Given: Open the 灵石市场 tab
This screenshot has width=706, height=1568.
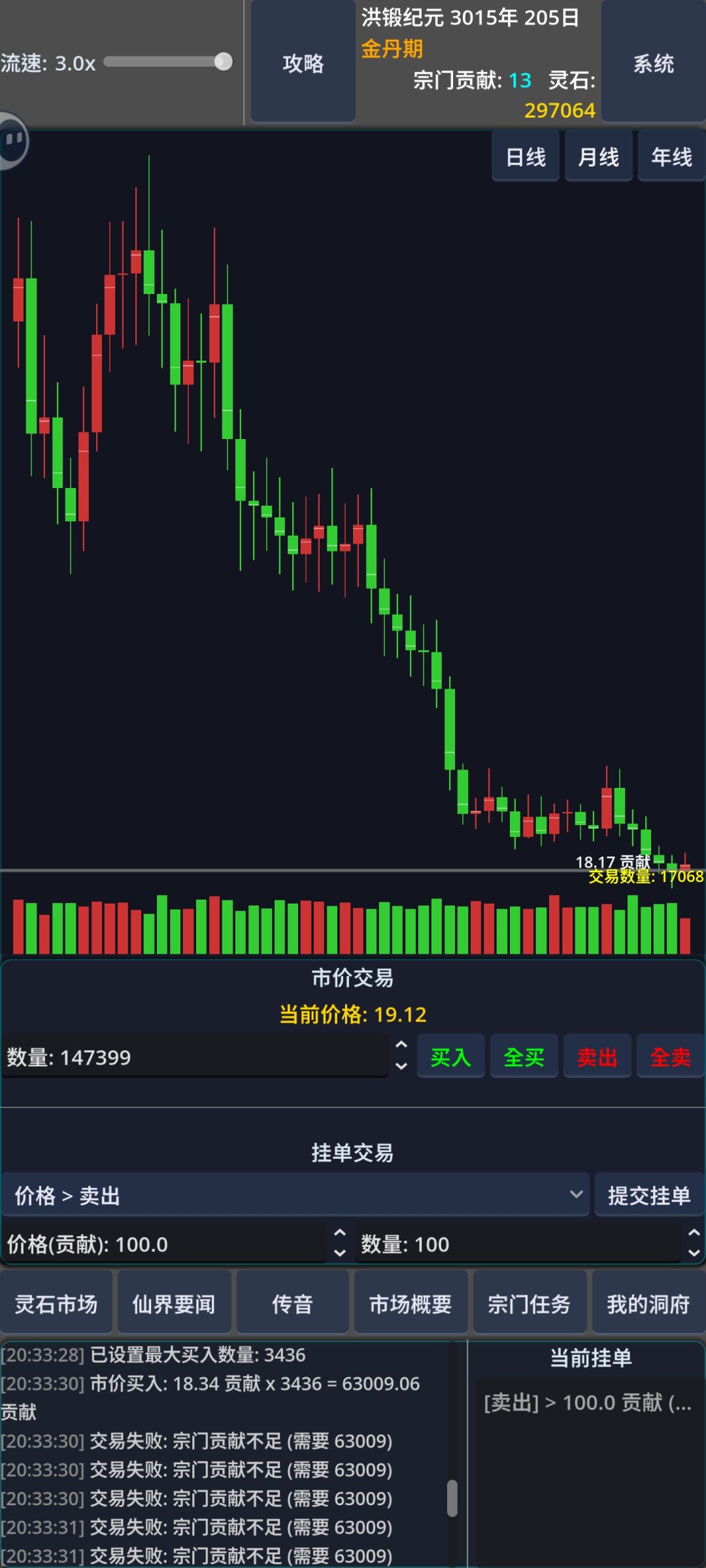Looking at the screenshot, I should click(56, 1304).
